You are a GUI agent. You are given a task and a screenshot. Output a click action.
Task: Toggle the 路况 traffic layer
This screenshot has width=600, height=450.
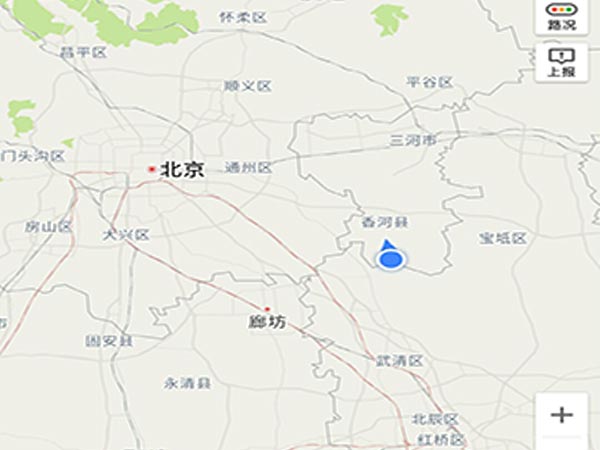point(561,16)
